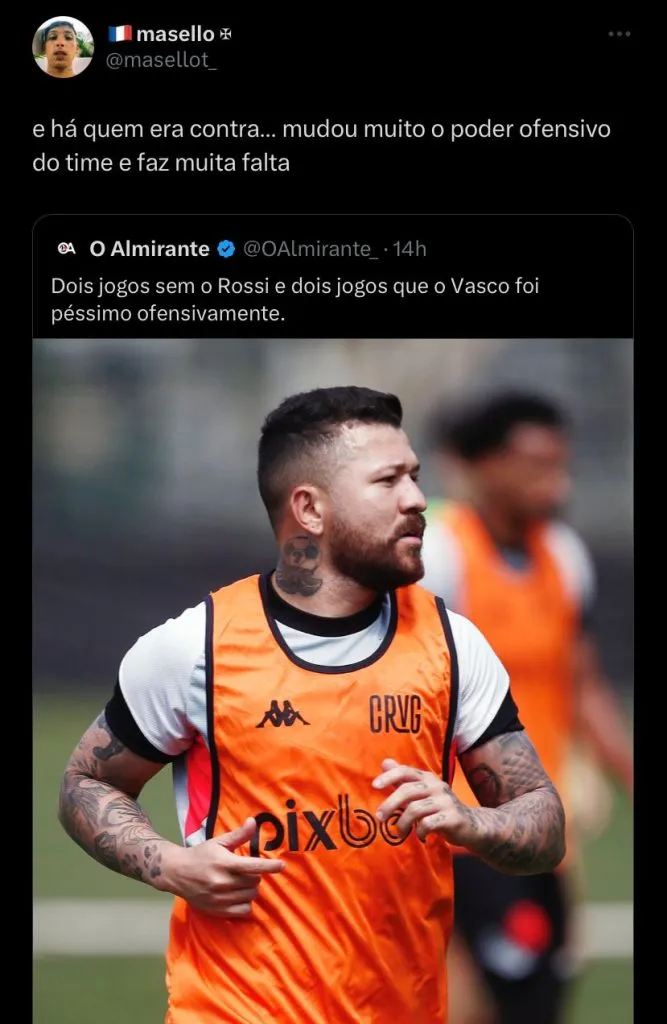Open masello's profile picture
The height and width of the screenshot is (1024, 667).
(62, 46)
